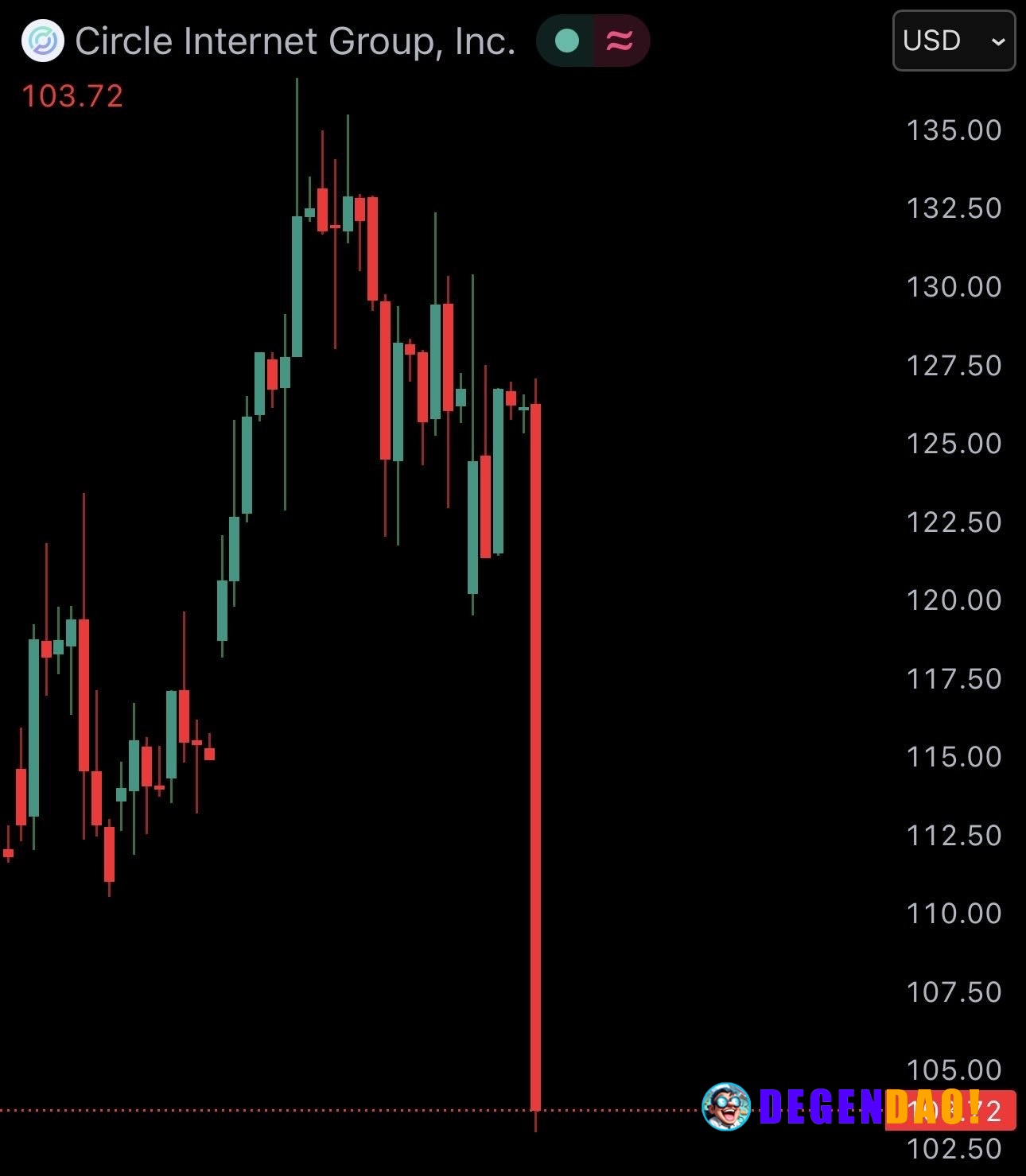Click the 103.72 price readout
Viewport: 1026px width, 1176px height.
72,96
